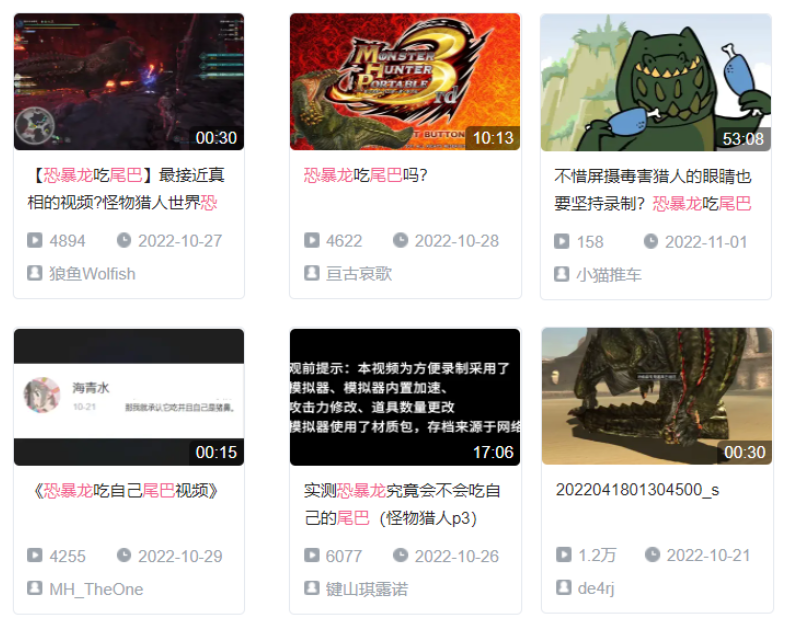Screen dimensions: 786x622
Task: Tap the title 不惜屏摄毒害猎人的眼睛
Action: click(652, 188)
